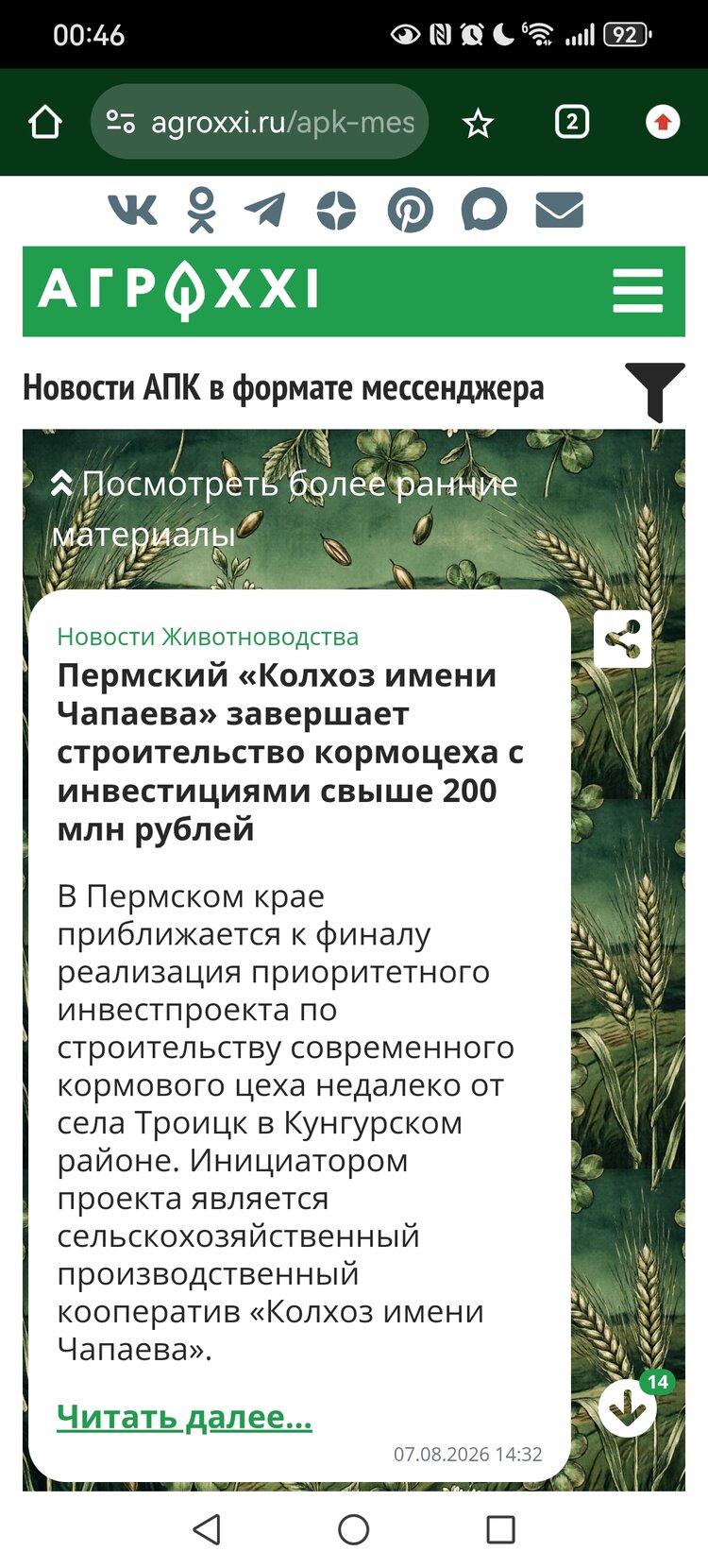Open the hamburger site menu
Image resolution: width=708 pixels, height=1568 pixels.
pyautogui.click(x=638, y=290)
